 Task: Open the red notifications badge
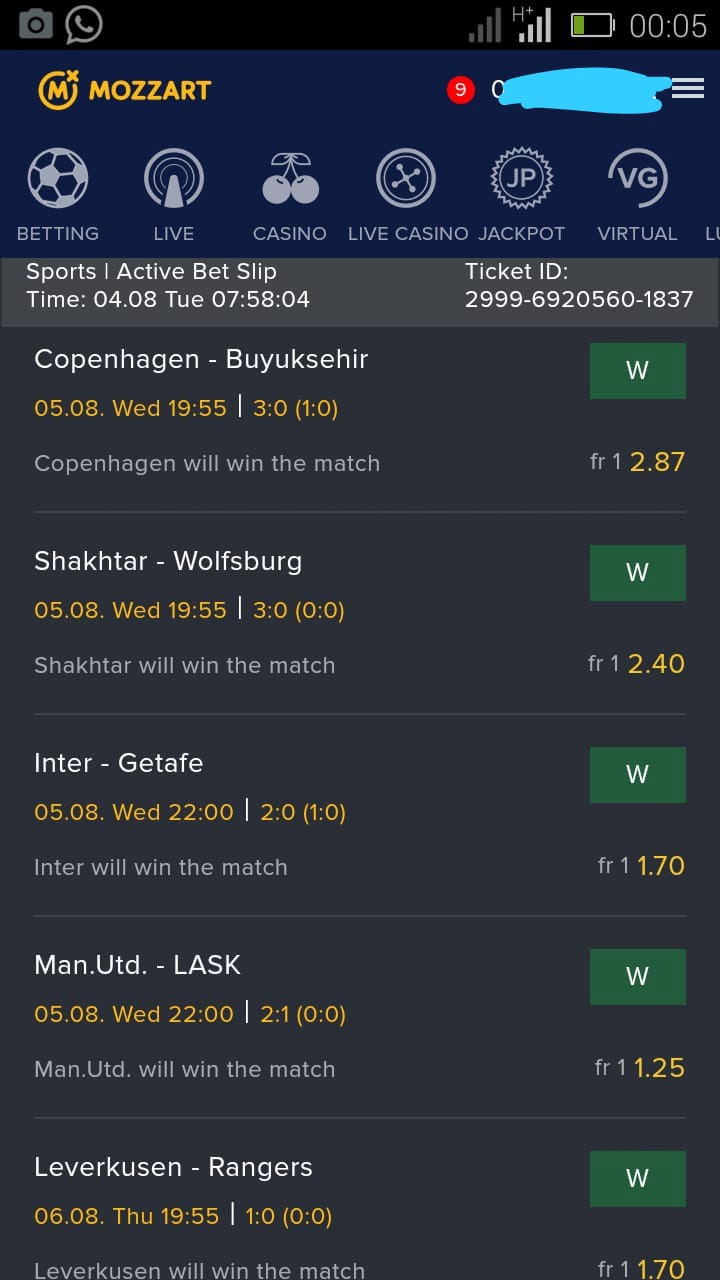(x=460, y=90)
